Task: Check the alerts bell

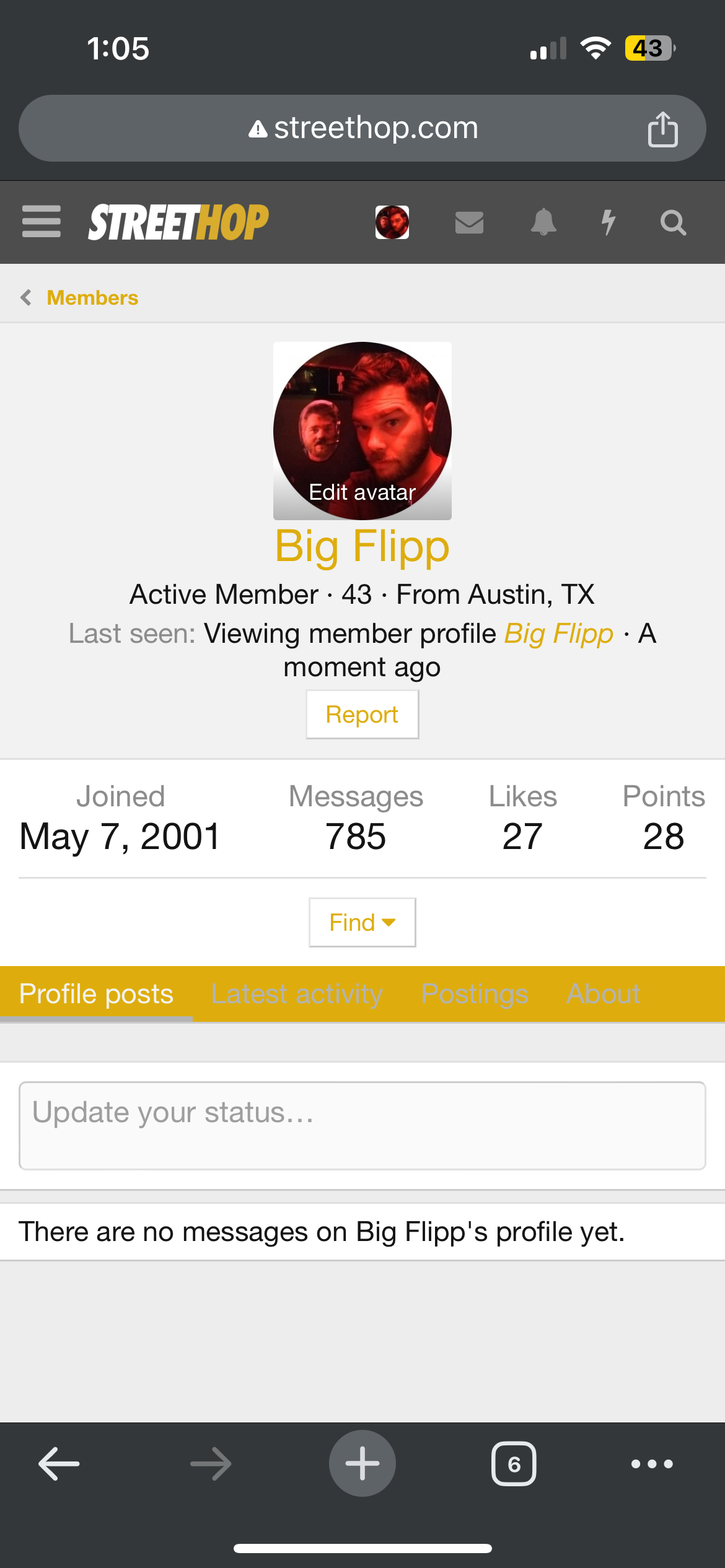Action: pos(543,222)
